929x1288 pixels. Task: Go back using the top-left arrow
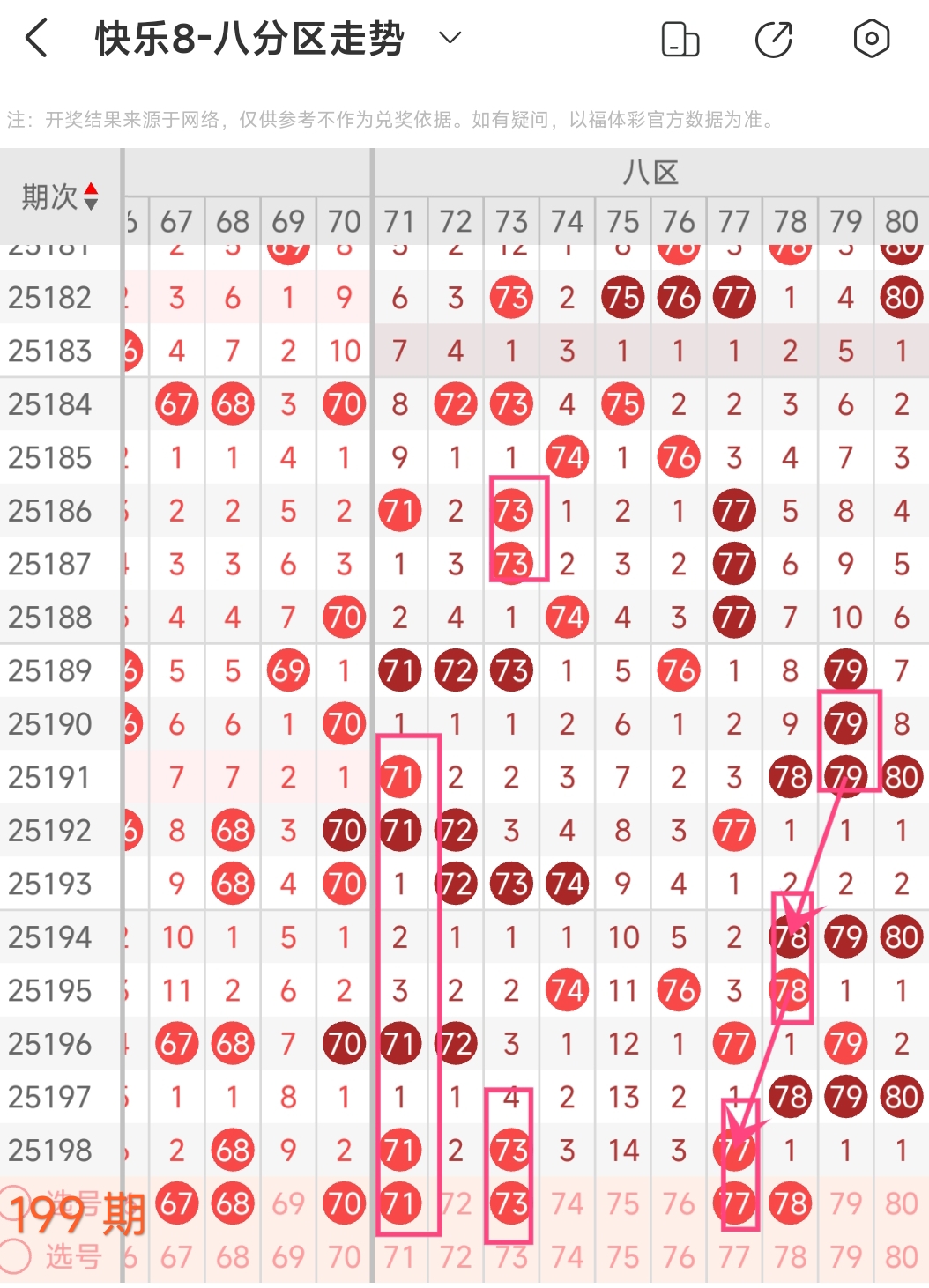[37, 39]
